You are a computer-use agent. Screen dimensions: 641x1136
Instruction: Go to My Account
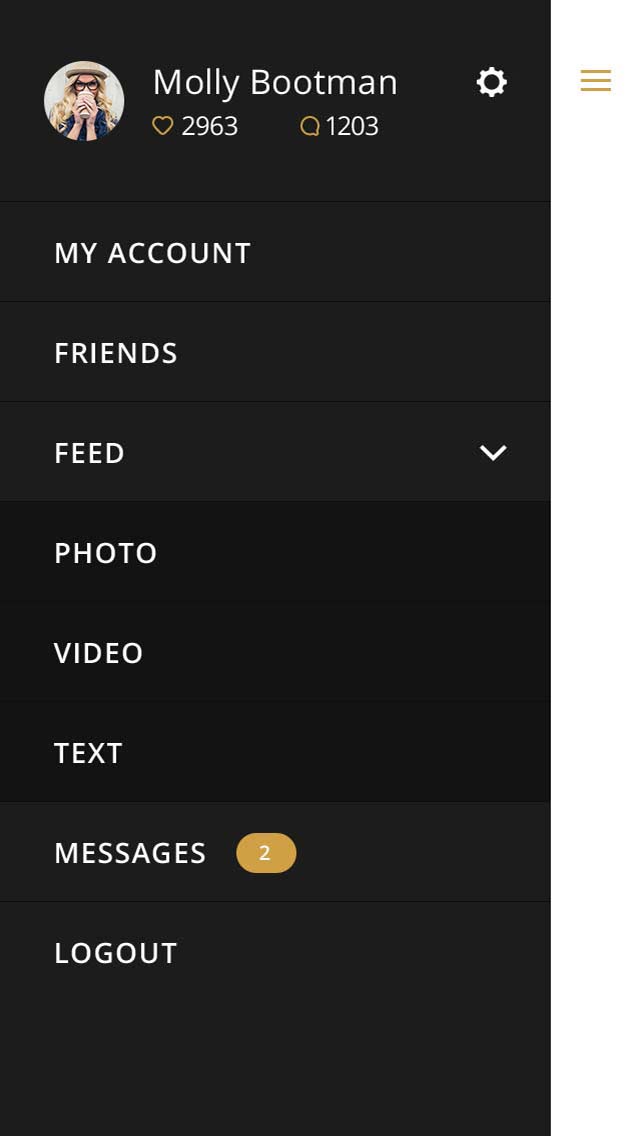[x=152, y=253]
